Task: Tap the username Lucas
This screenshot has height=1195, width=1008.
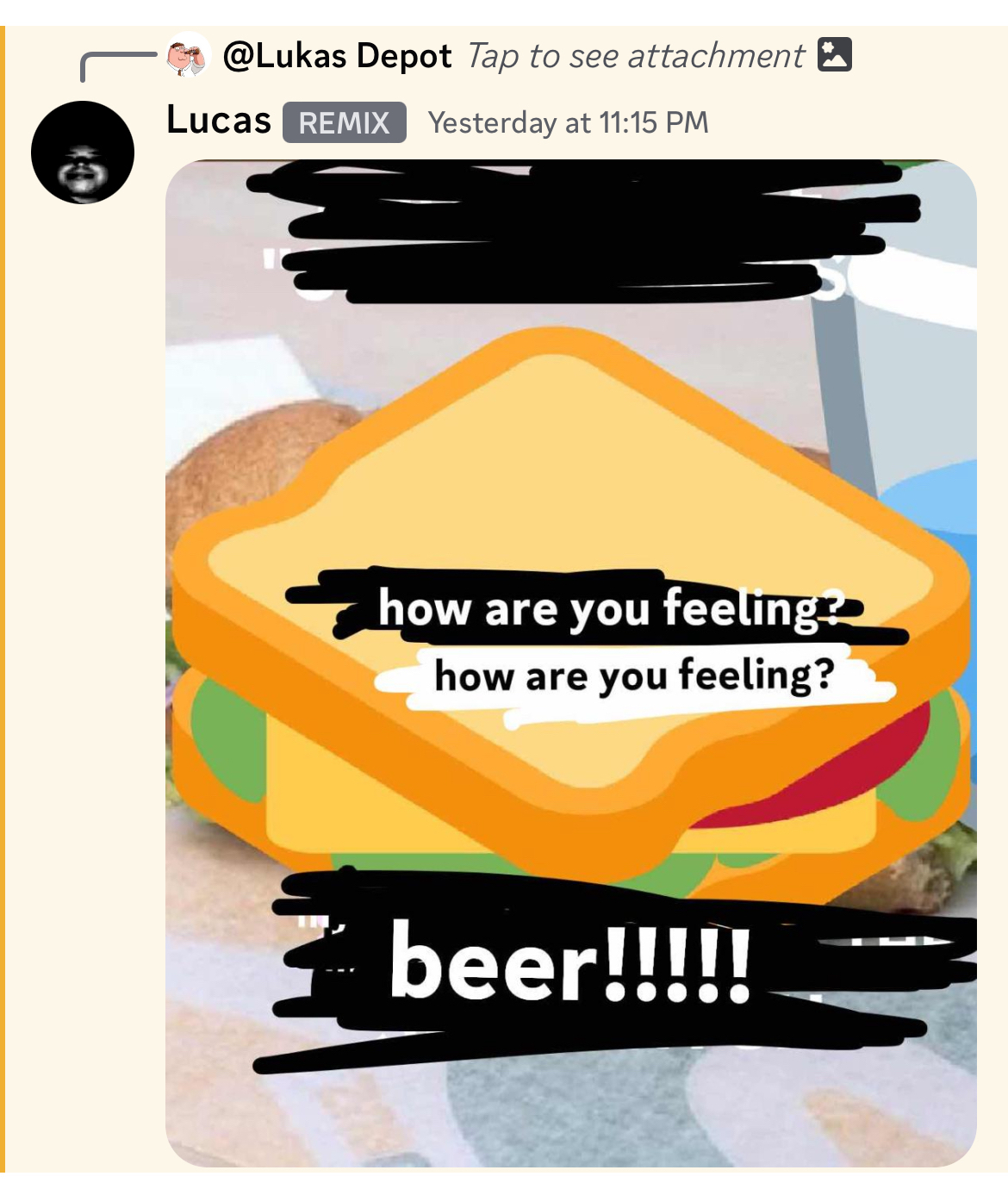Action: pyautogui.click(x=218, y=121)
